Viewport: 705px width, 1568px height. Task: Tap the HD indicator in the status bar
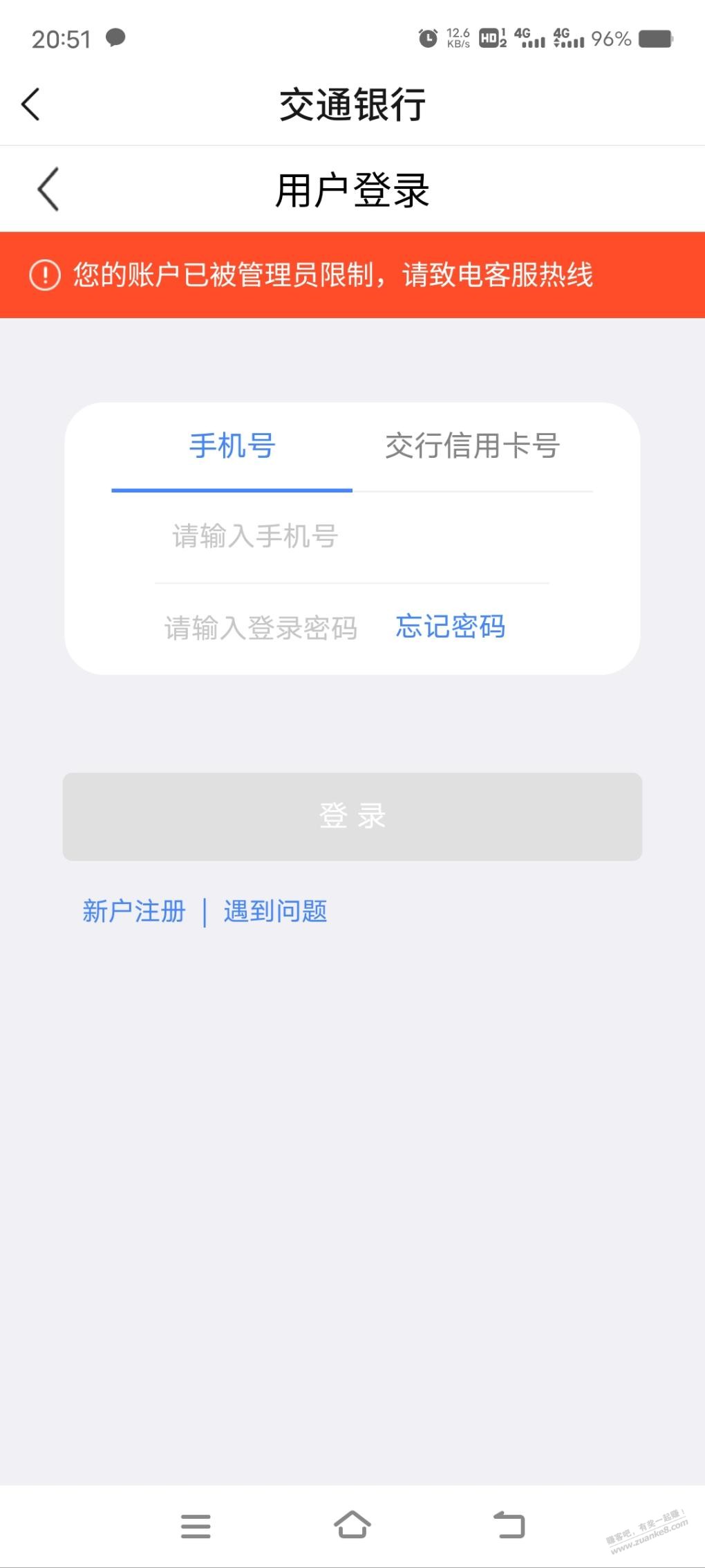tap(489, 38)
